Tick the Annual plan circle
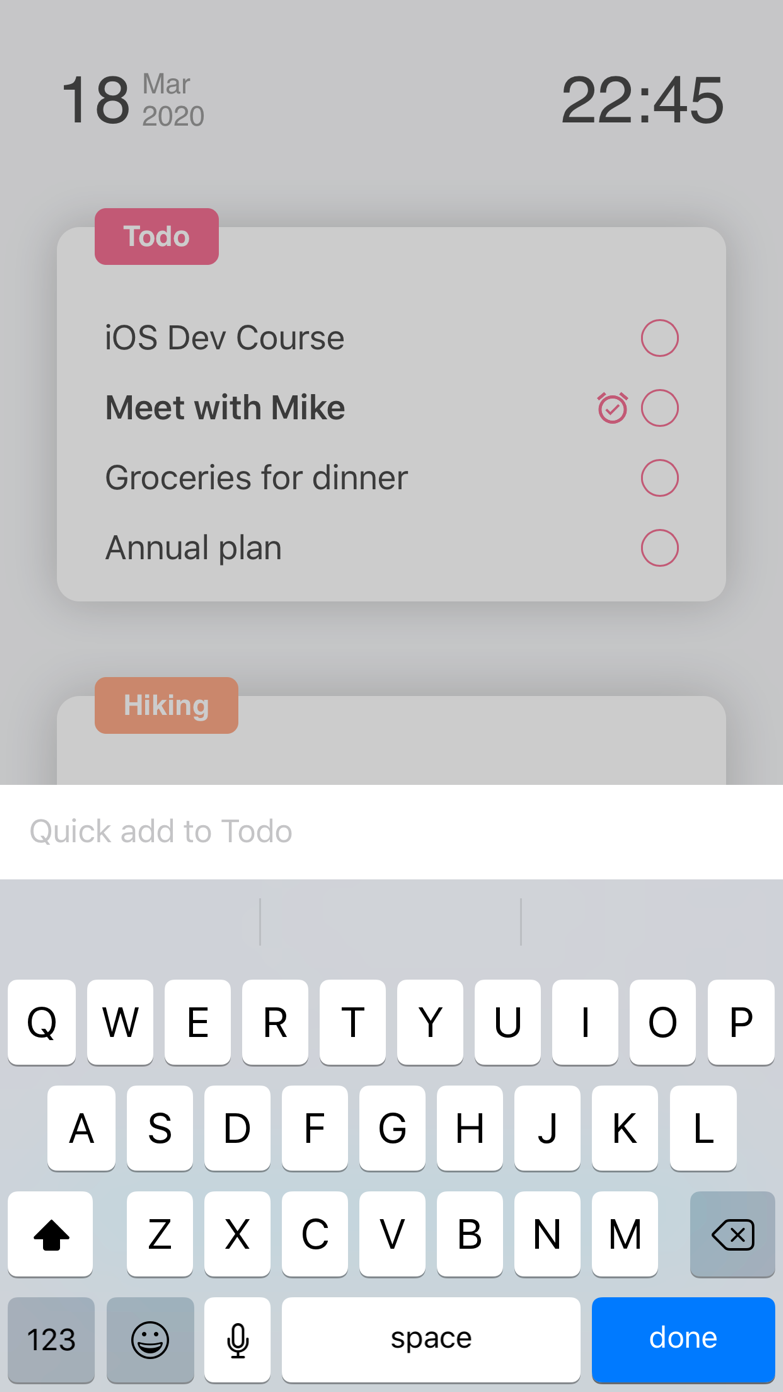The height and width of the screenshot is (1392, 783). click(659, 548)
